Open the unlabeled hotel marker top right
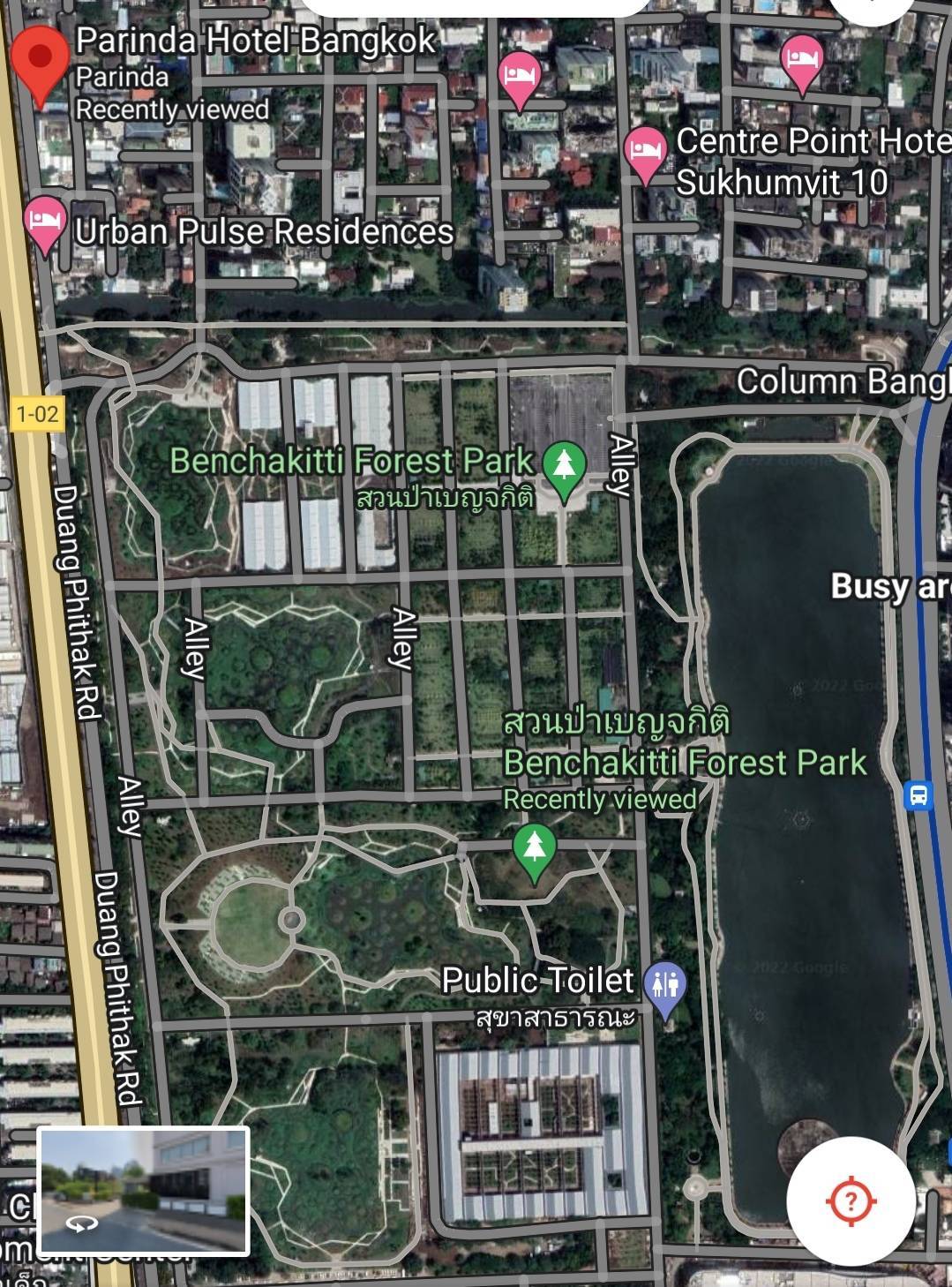This screenshot has height=1287, width=952. (802, 60)
